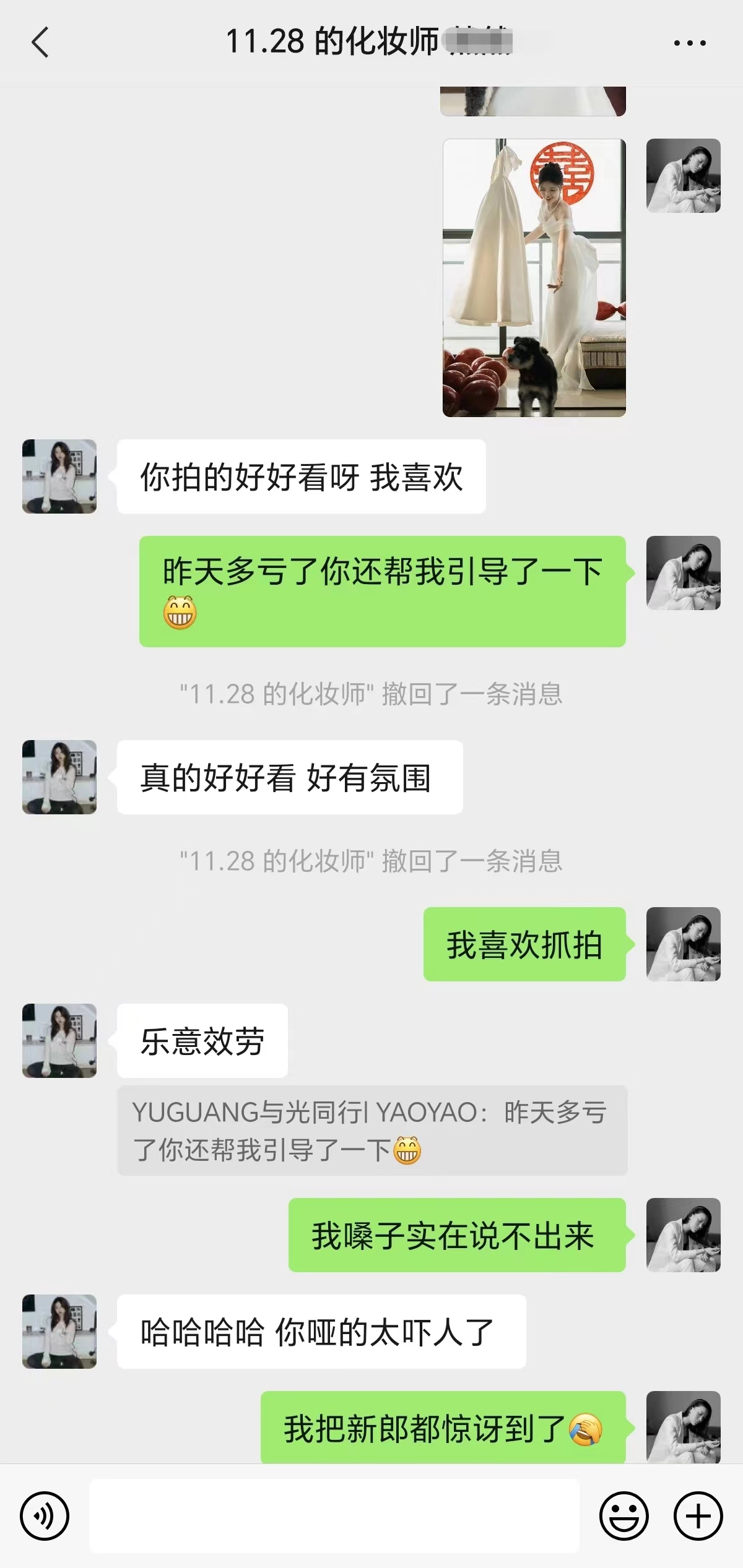
Task: Open the three-dot chat info menu
Action: pos(690,43)
